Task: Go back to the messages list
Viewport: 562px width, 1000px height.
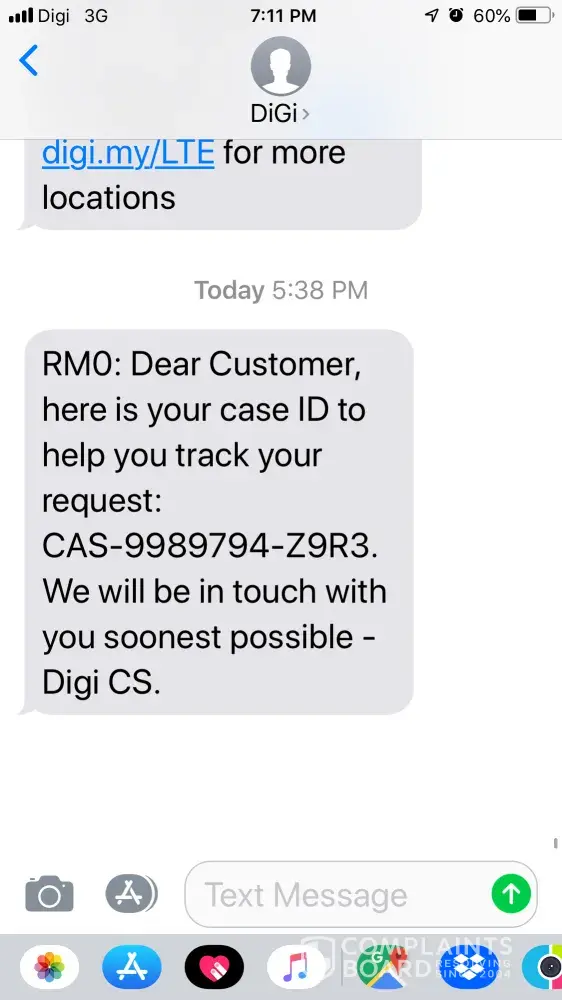Action: 29,61
